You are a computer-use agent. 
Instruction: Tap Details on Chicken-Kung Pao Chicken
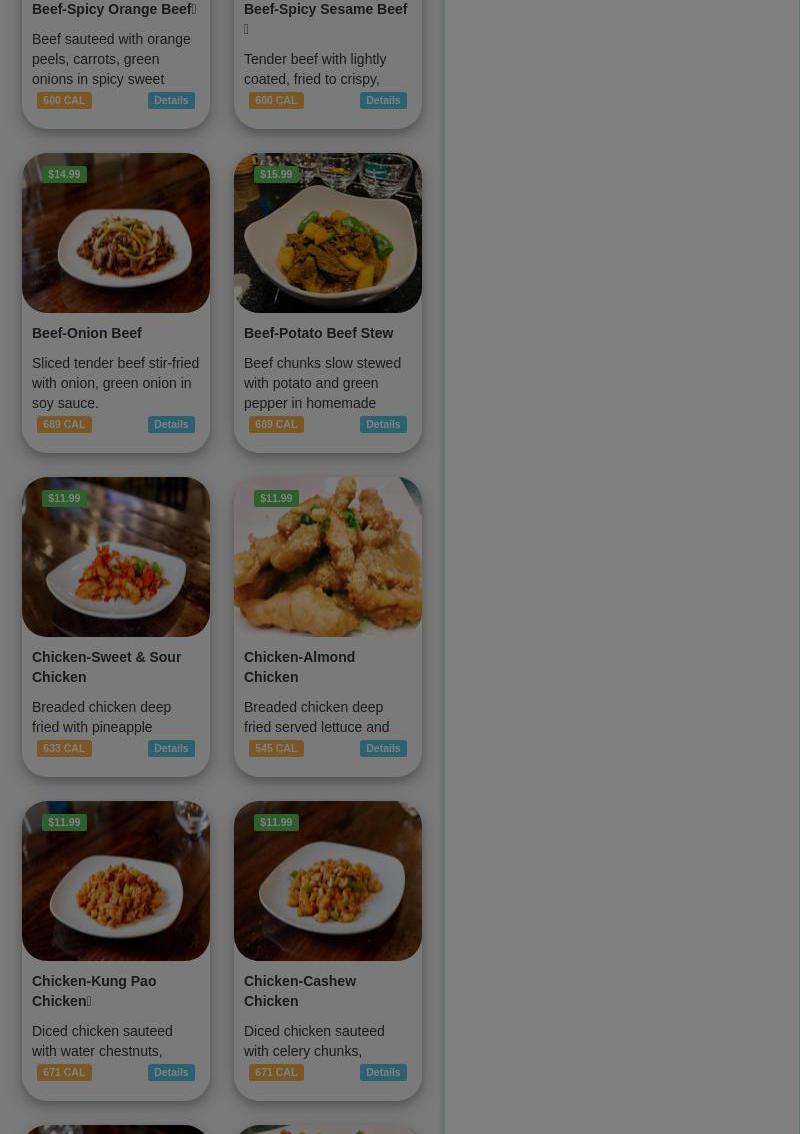click(x=171, y=1073)
